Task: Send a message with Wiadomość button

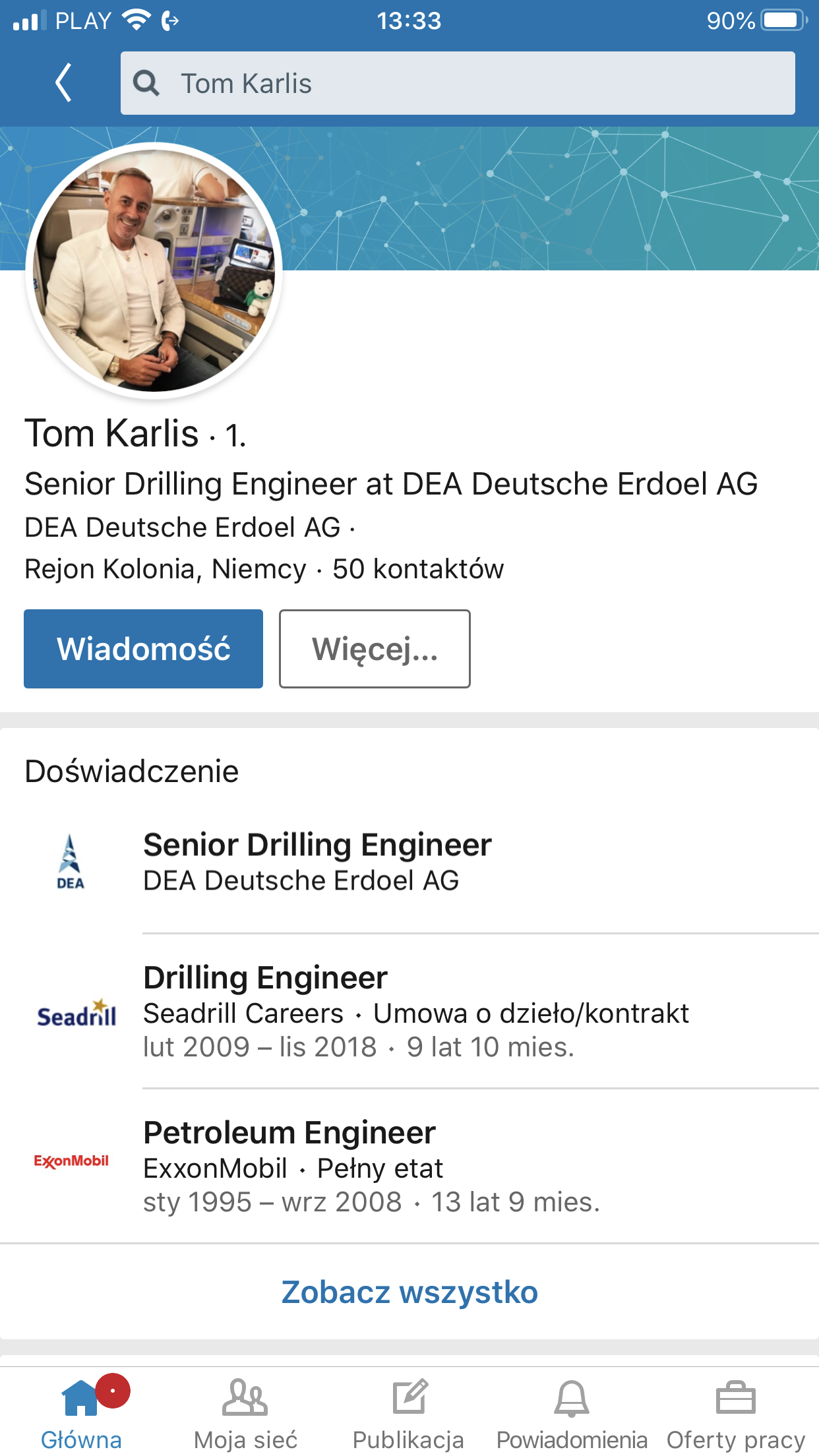Action: tap(143, 649)
